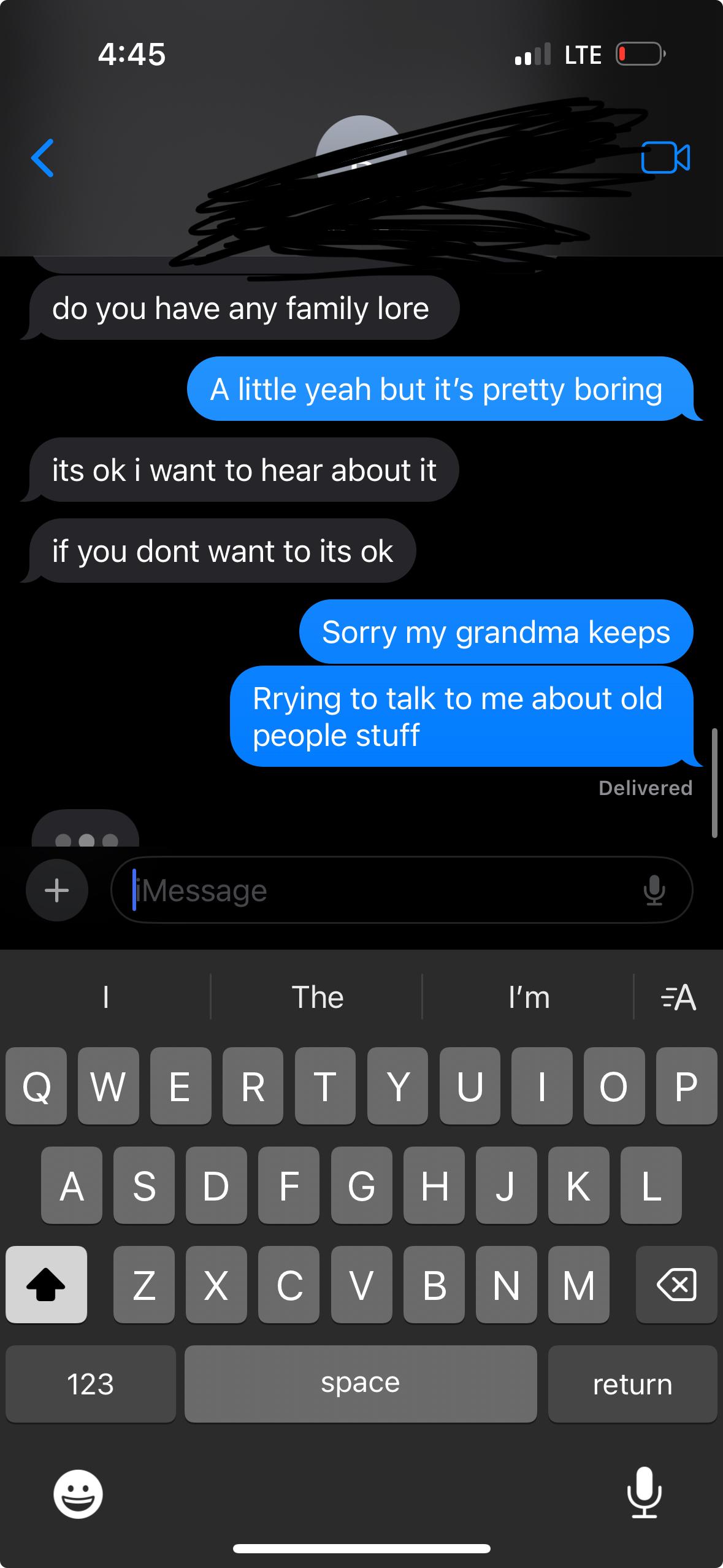The width and height of the screenshot is (723, 1568).
Task: Pick the "The" word suggestion
Action: (x=317, y=997)
